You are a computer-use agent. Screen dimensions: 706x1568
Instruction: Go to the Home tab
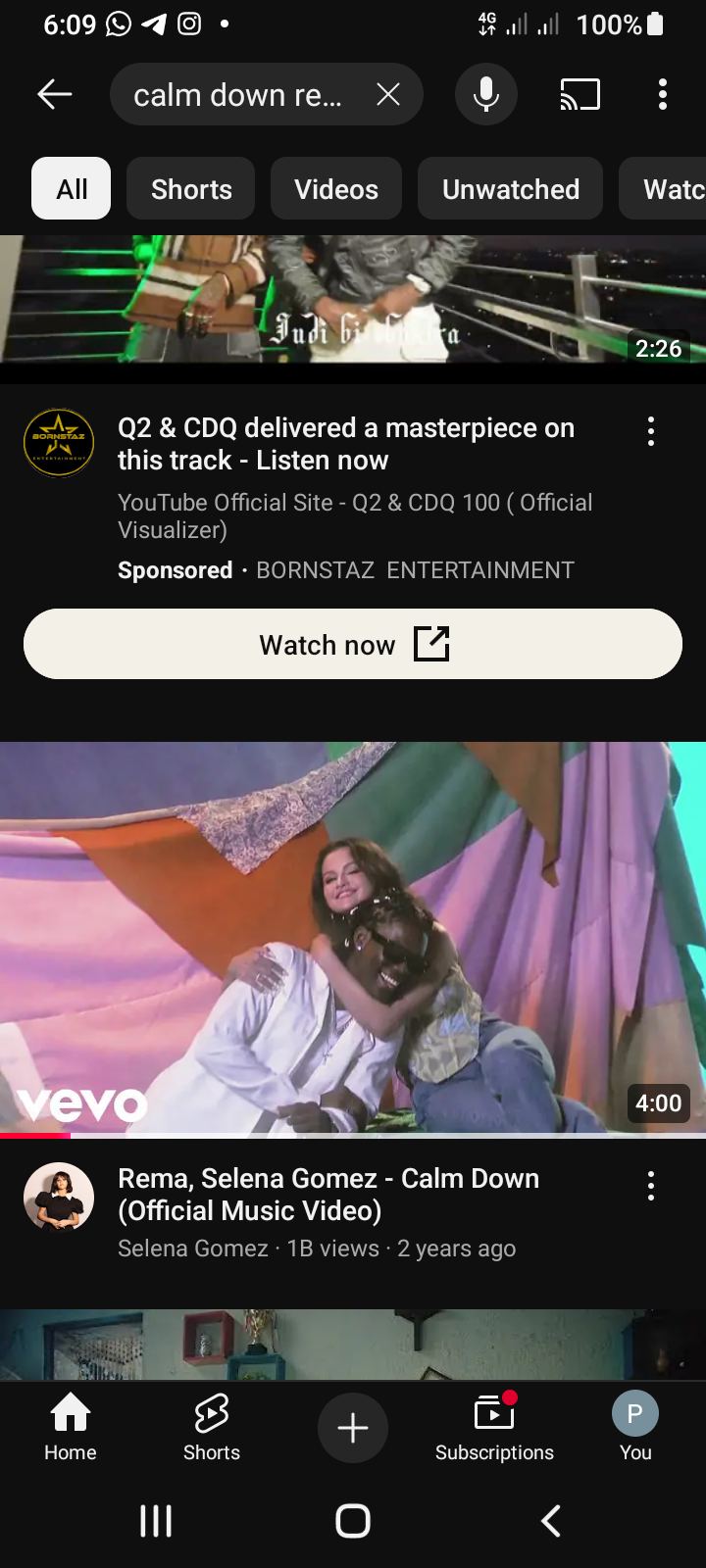point(71,1427)
